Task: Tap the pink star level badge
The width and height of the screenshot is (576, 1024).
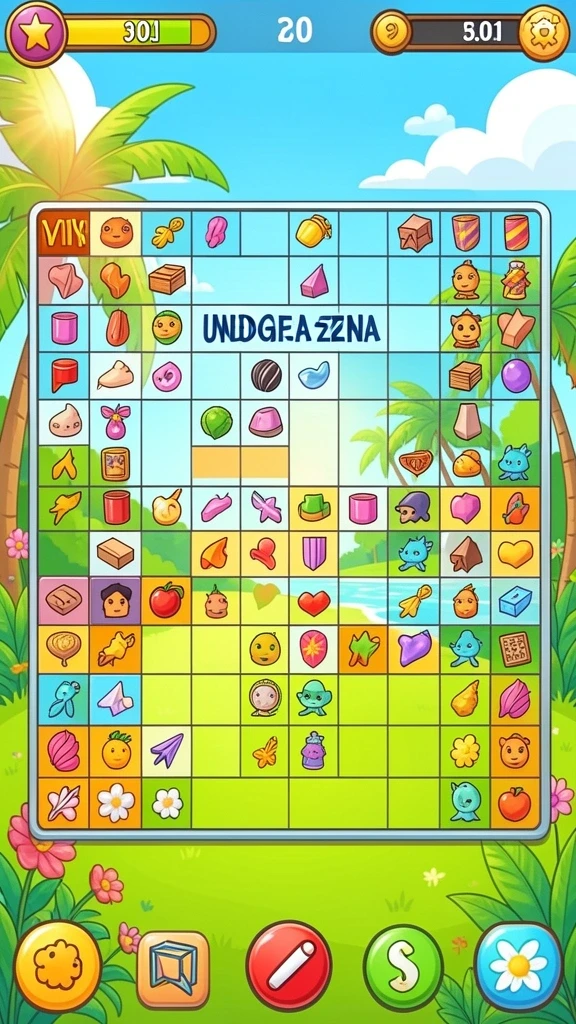Action: click(36, 32)
